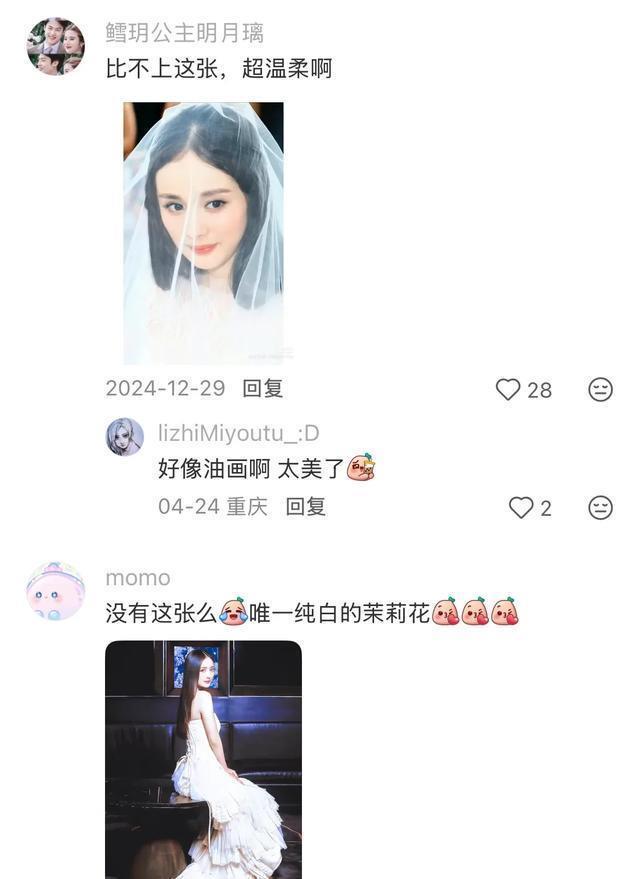Open lizhiMiyoutu_:D's avatar

coord(125,437)
